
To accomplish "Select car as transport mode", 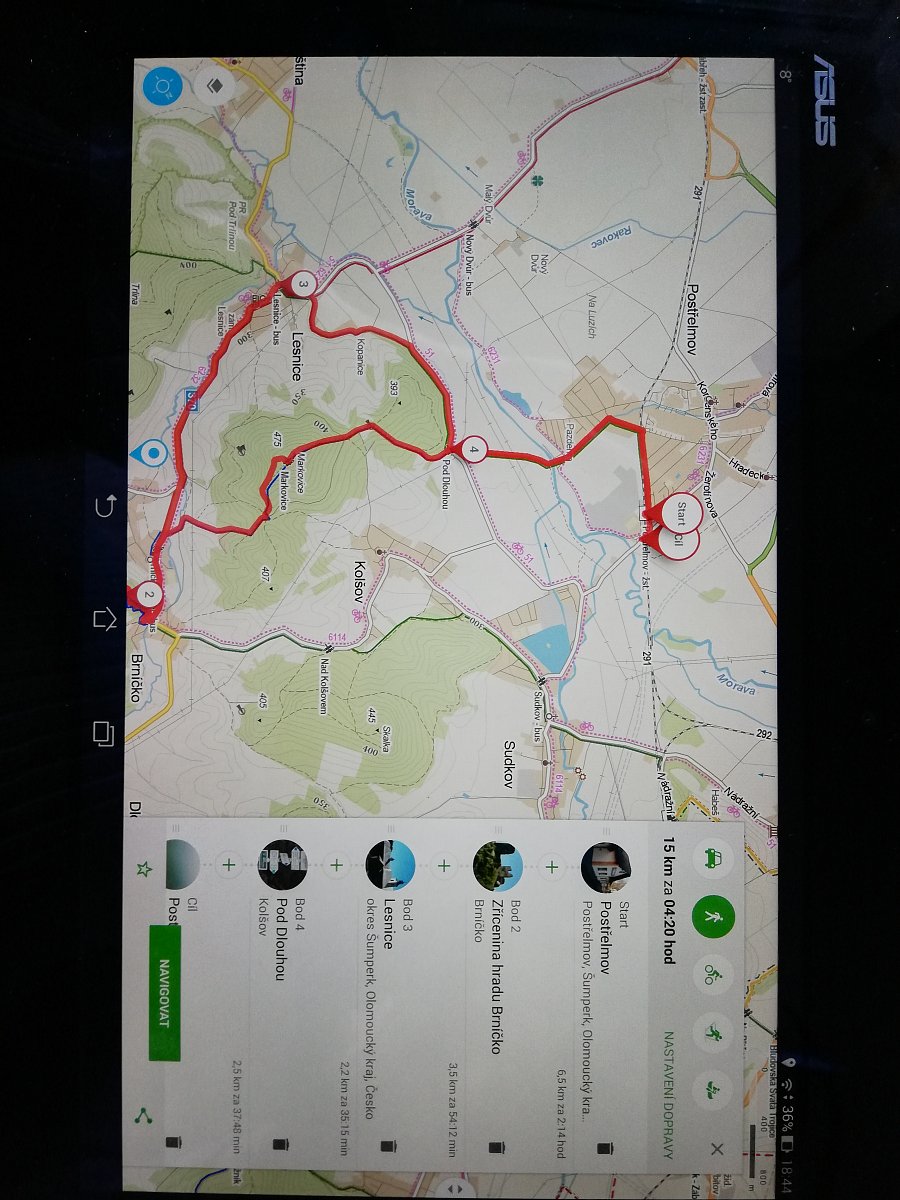I will tap(714, 857).
